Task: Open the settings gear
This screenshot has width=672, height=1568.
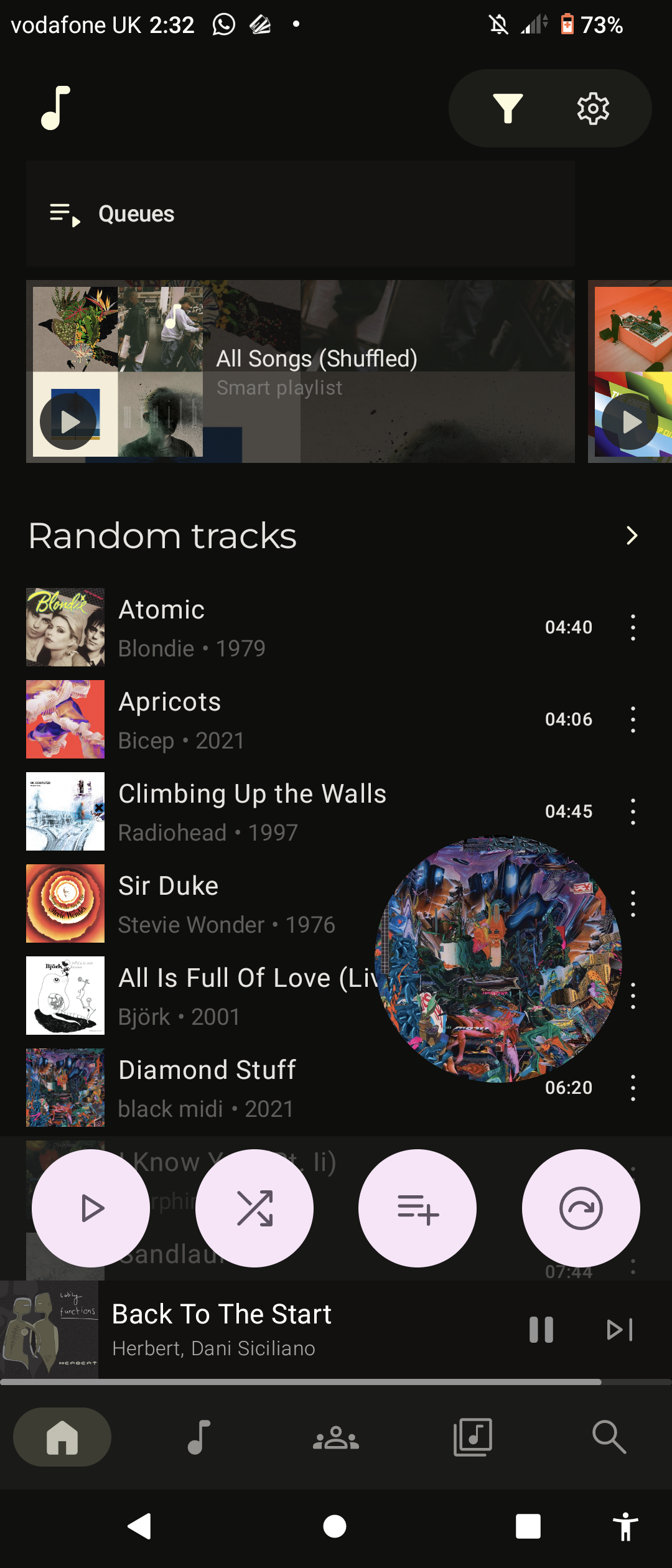Action: [x=593, y=109]
